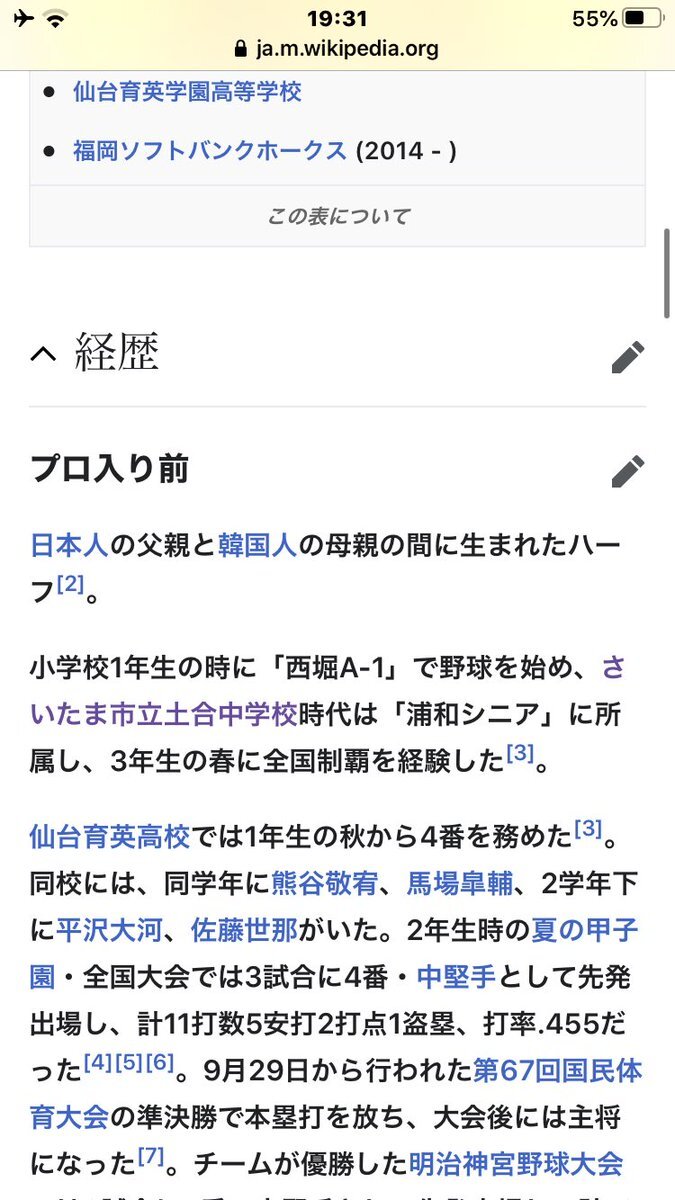675x1200 pixels.
Task: Tap the この表について link
Action: tap(338, 216)
